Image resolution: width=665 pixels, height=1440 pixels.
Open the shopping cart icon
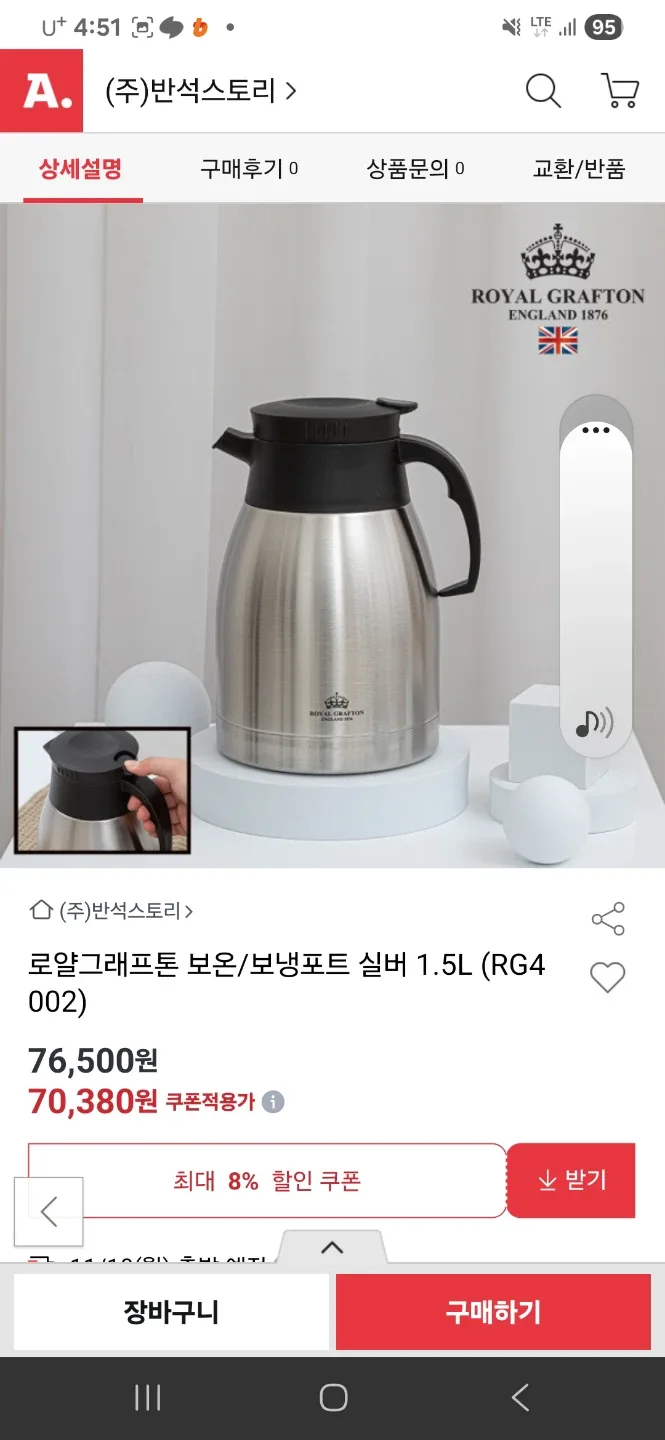click(x=619, y=91)
